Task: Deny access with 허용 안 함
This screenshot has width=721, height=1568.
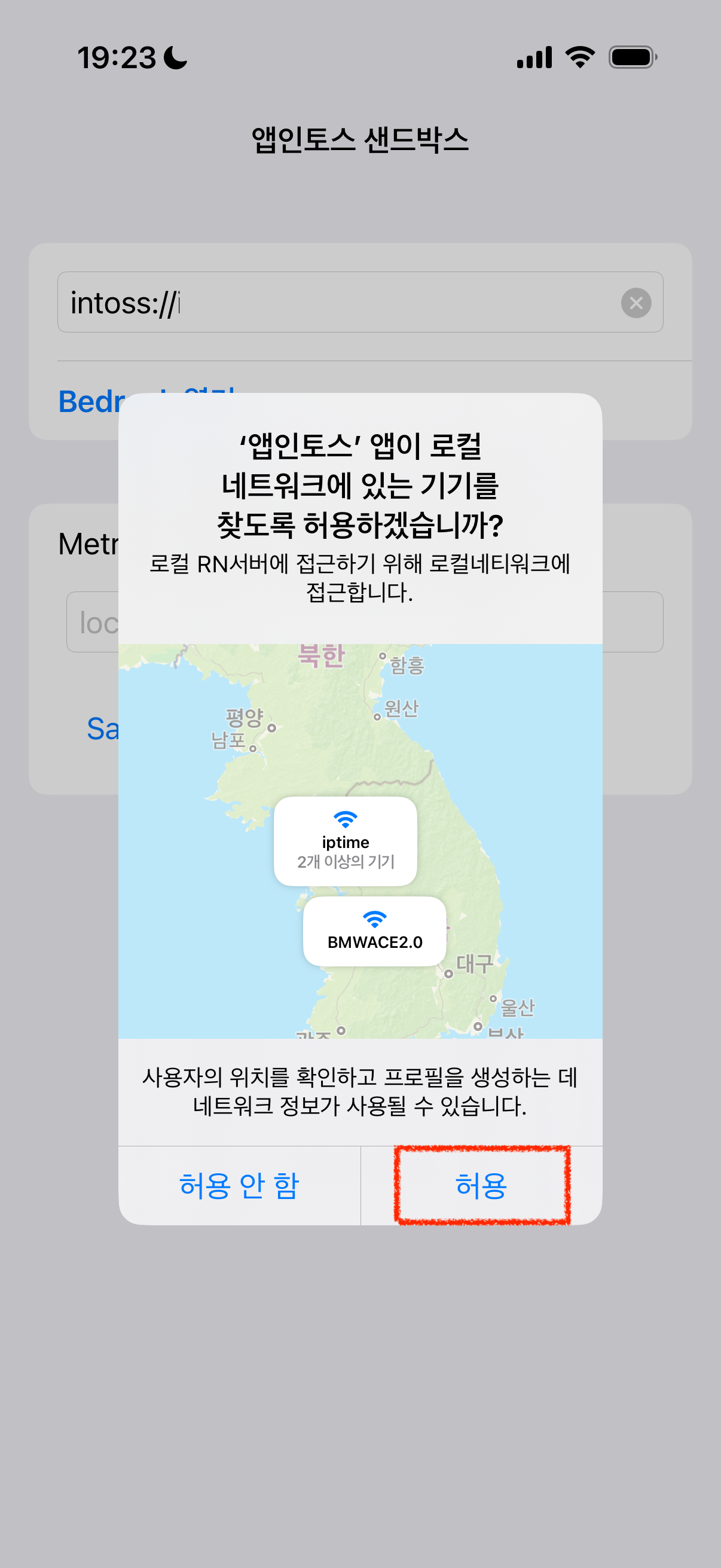Action: (239, 1185)
